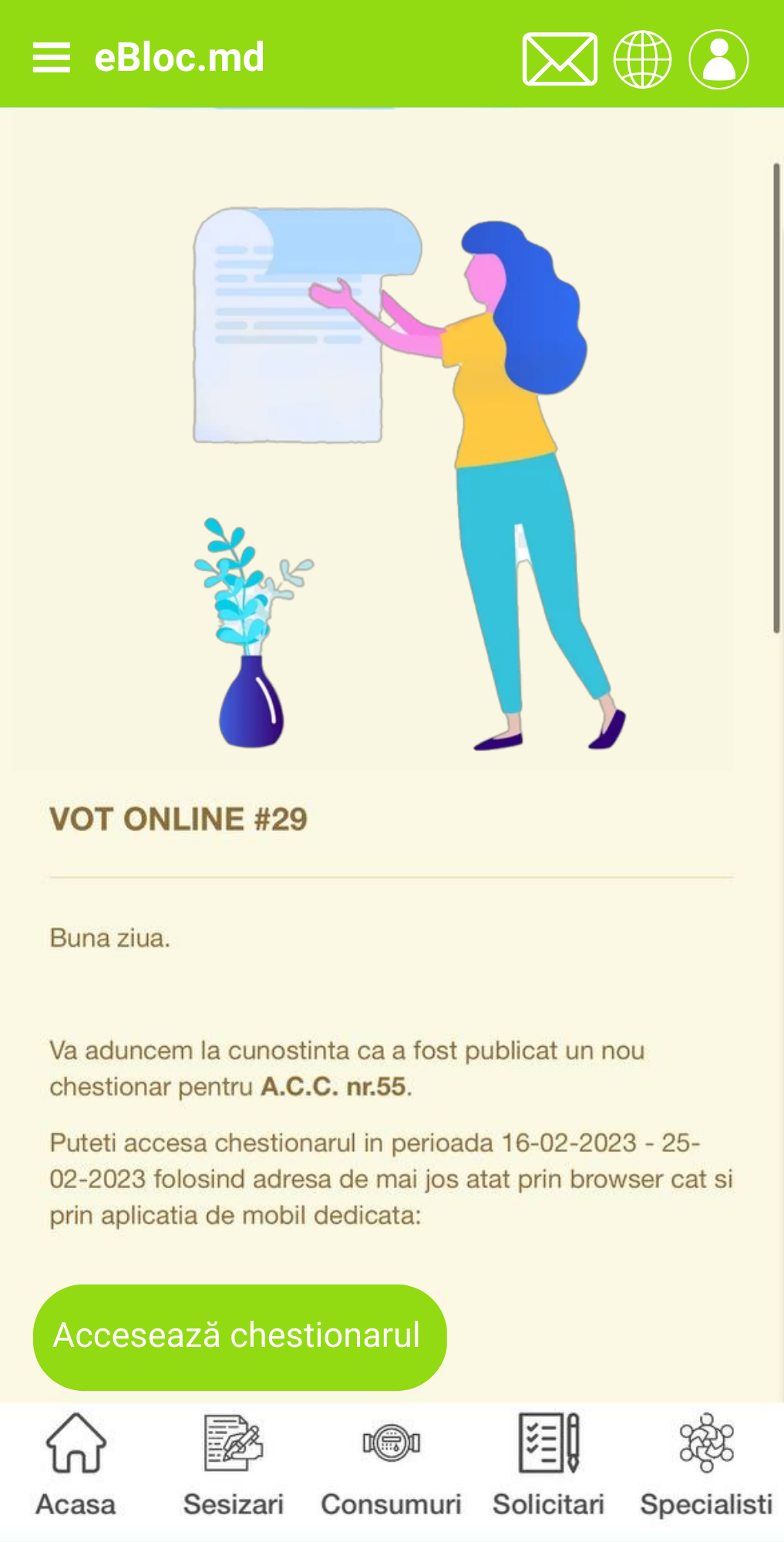Image resolution: width=784 pixels, height=1542 pixels.
Task: Open the messages envelope icon
Action: coord(560,59)
